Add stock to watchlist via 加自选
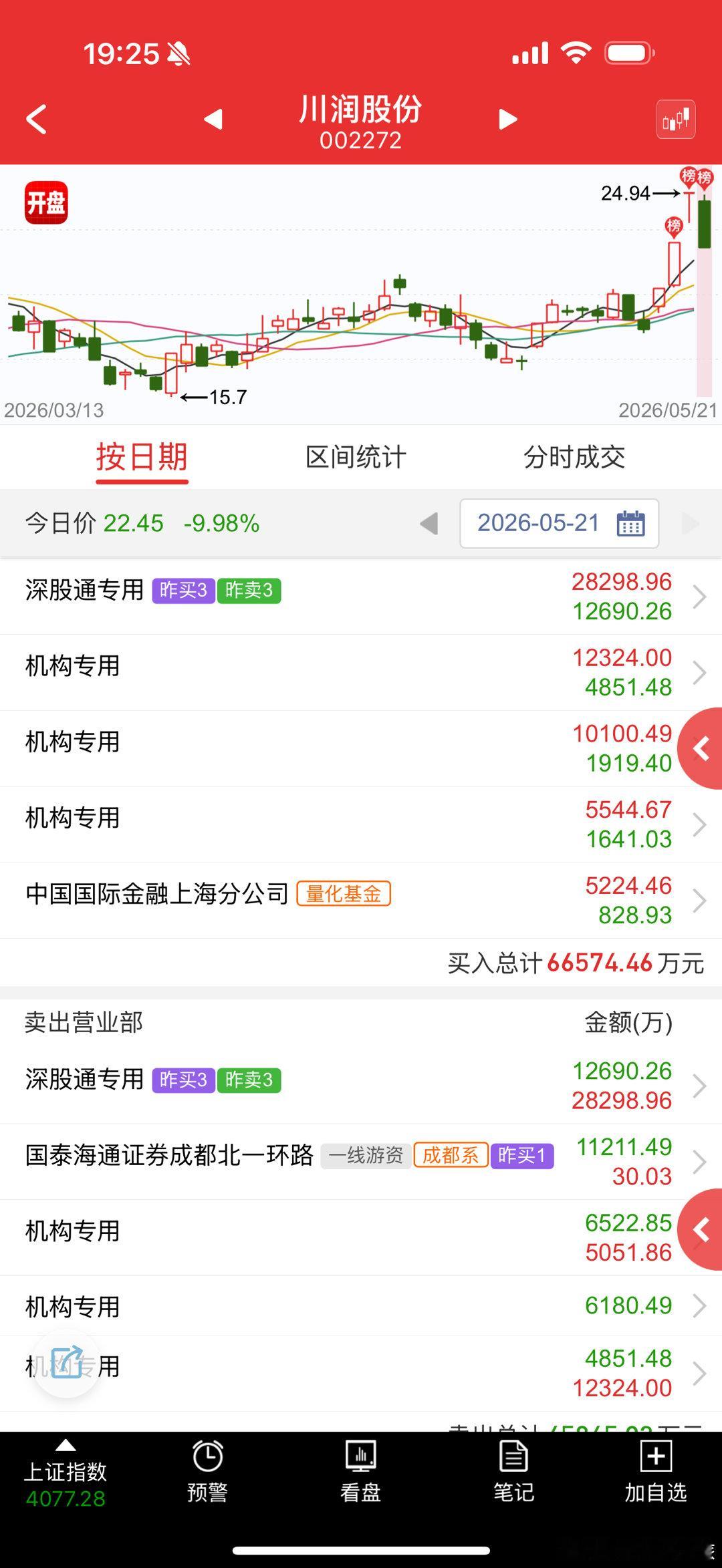This screenshot has width=722, height=1568. (x=656, y=1471)
